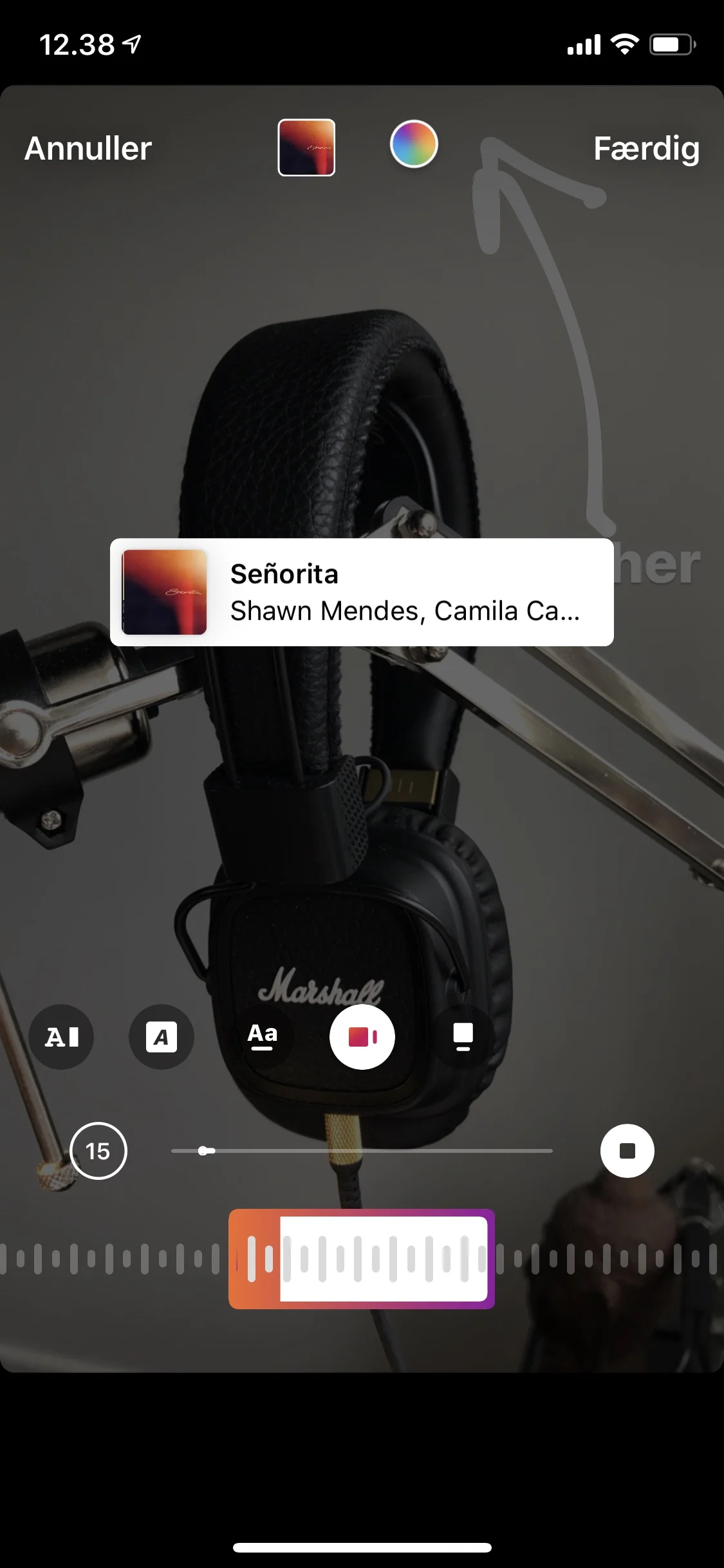Screen dimensions: 724x1568
Task: Change the 15 second clip duration
Action: tap(98, 1151)
